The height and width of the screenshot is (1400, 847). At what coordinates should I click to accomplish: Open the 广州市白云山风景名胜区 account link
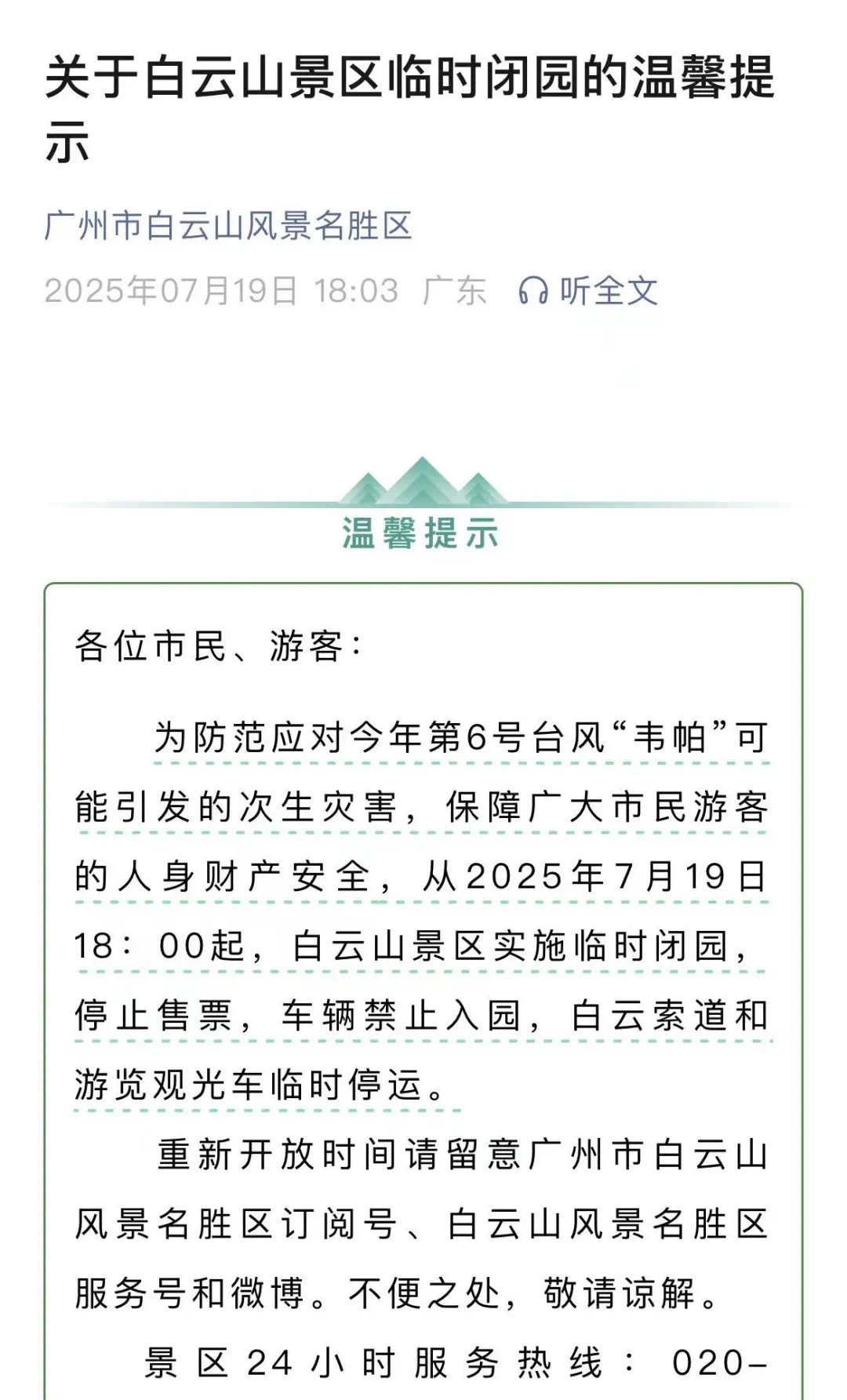[x=227, y=226]
